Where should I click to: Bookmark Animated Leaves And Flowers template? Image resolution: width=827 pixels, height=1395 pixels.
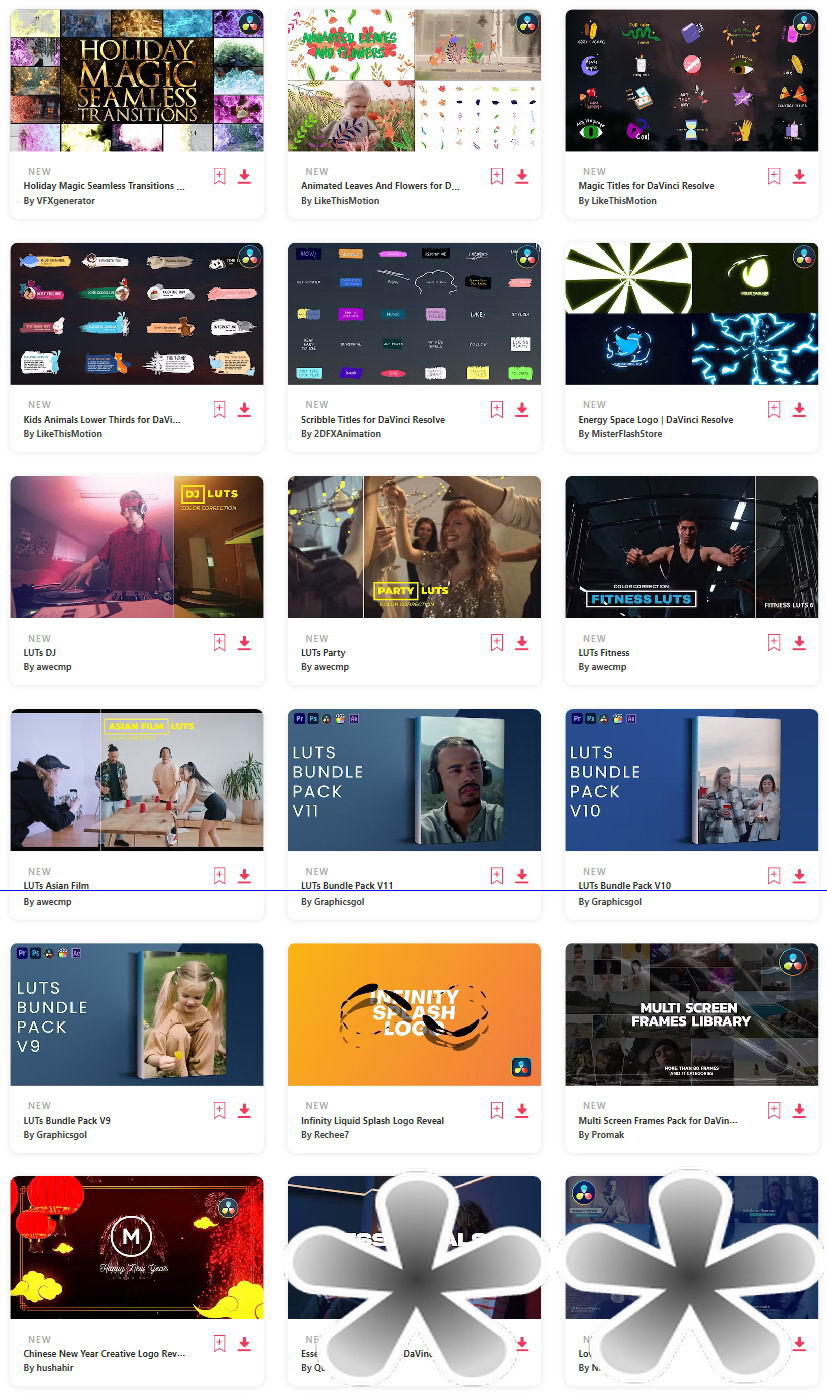[496, 177]
